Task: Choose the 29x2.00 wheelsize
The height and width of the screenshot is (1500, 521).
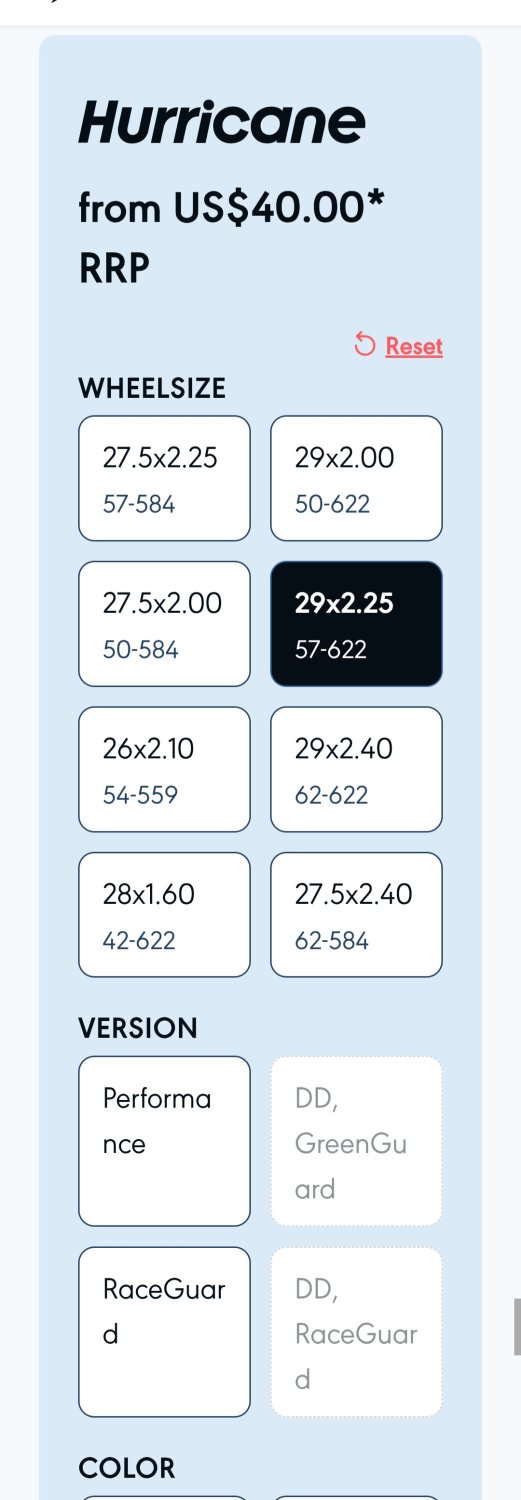Action: (x=356, y=478)
